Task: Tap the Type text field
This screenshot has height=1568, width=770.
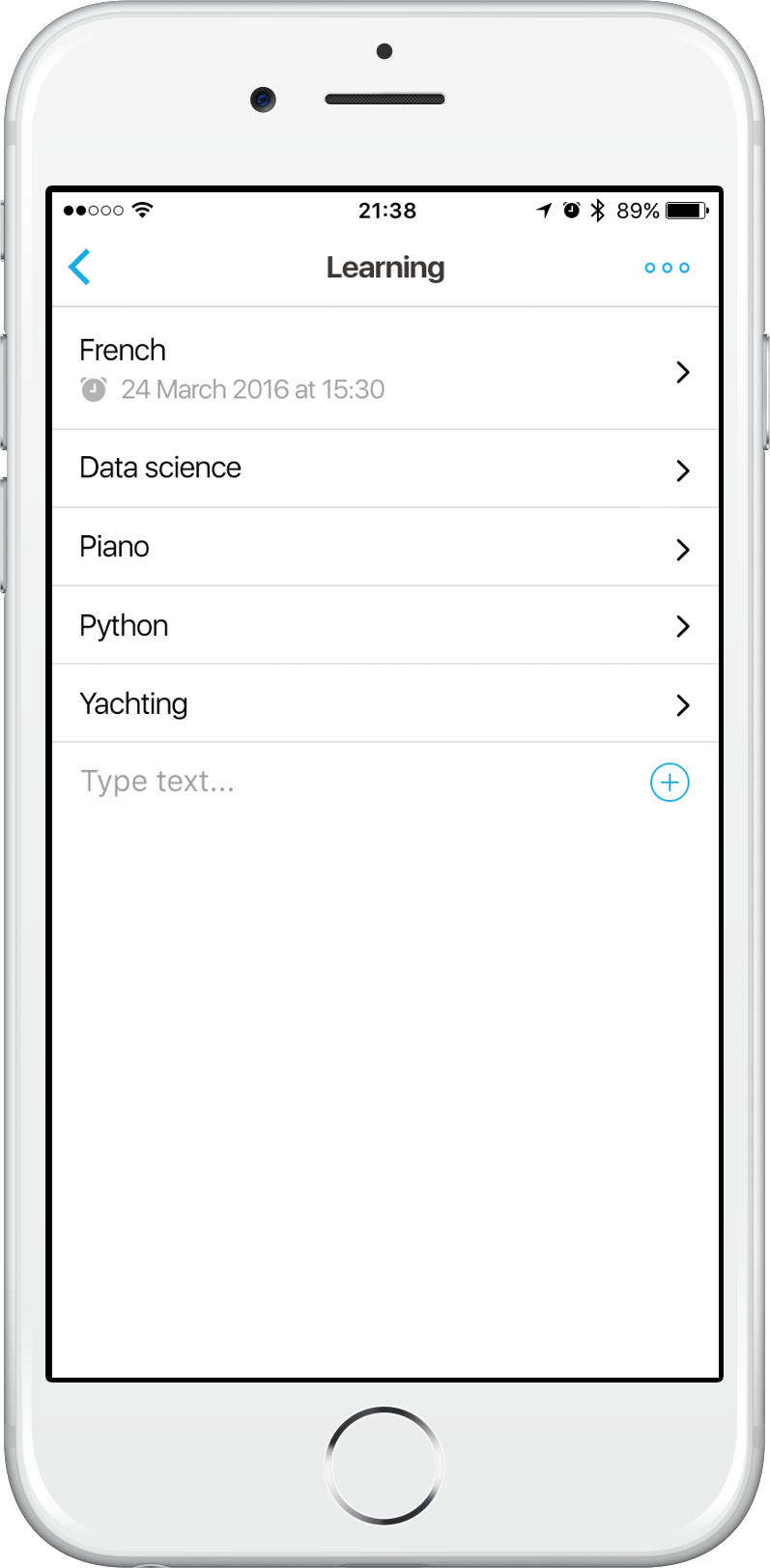Action: click(x=348, y=782)
